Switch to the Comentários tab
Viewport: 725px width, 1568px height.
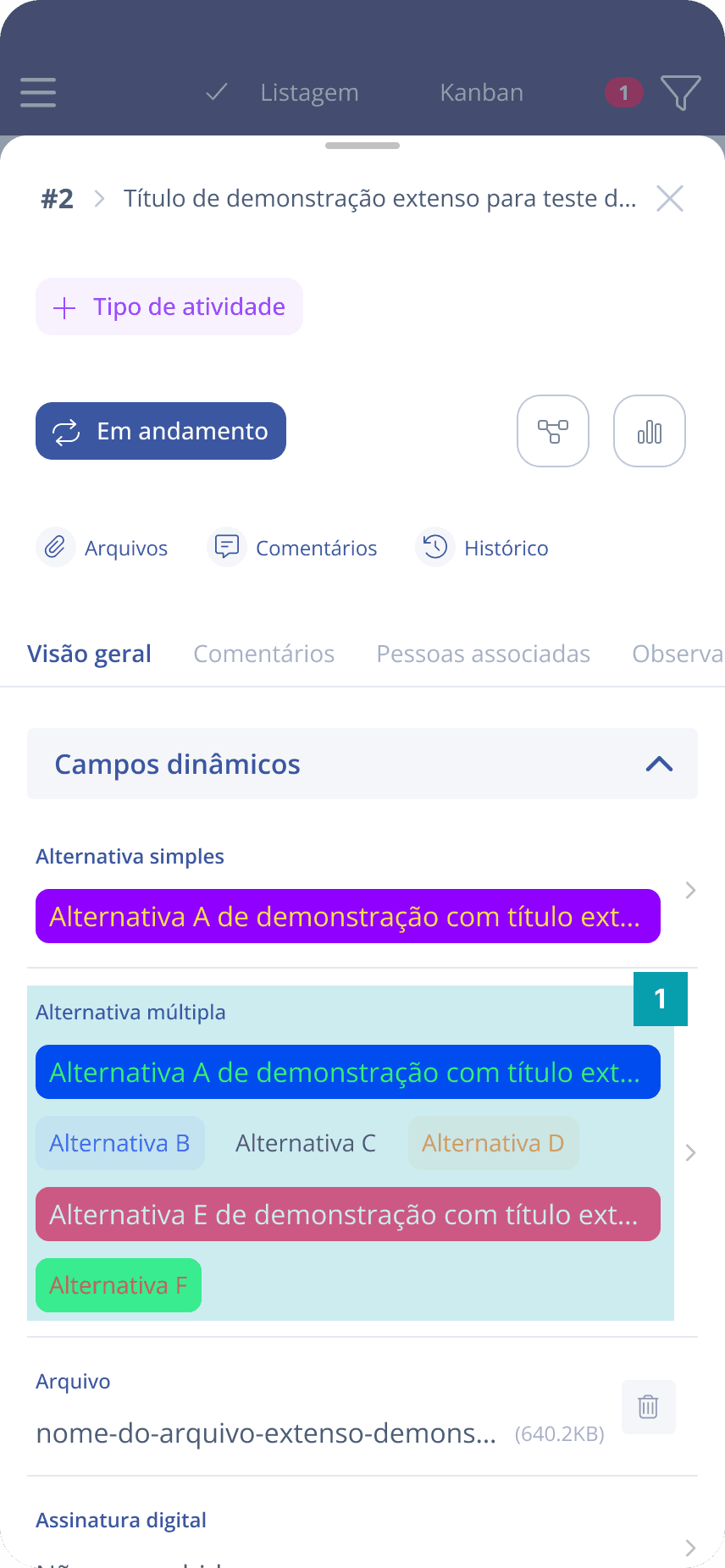pyautogui.click(x=263, y=653)
